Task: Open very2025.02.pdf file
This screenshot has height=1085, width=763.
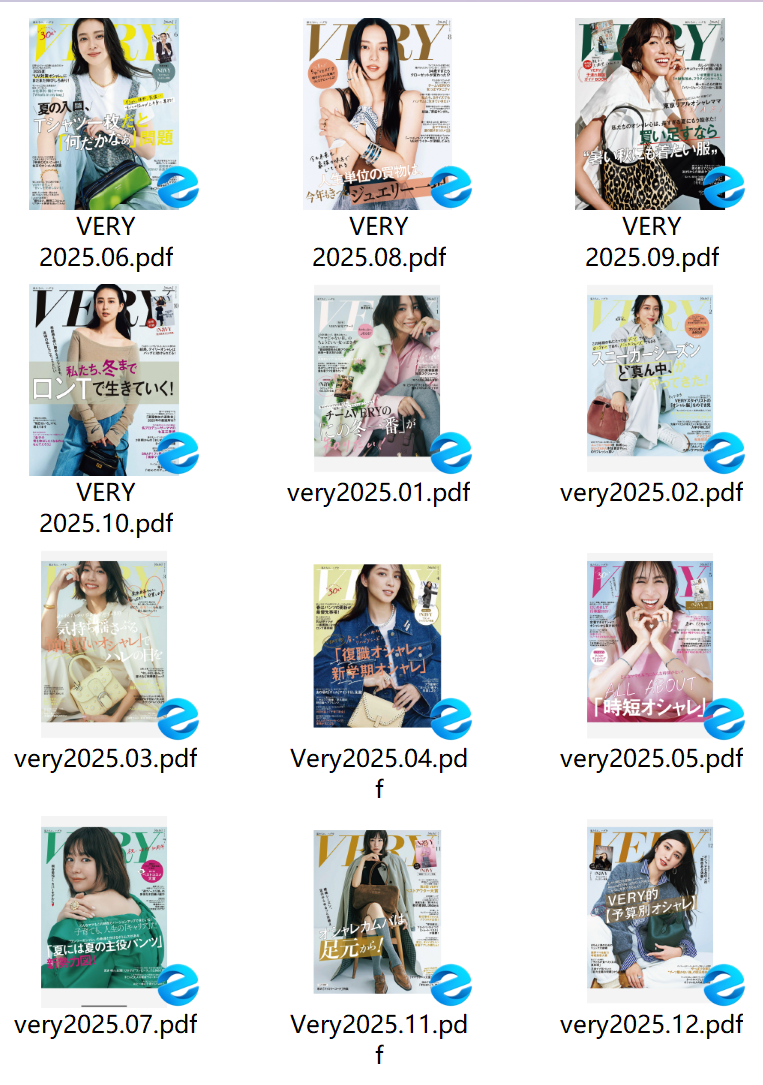Action: [x=650, y=378]
